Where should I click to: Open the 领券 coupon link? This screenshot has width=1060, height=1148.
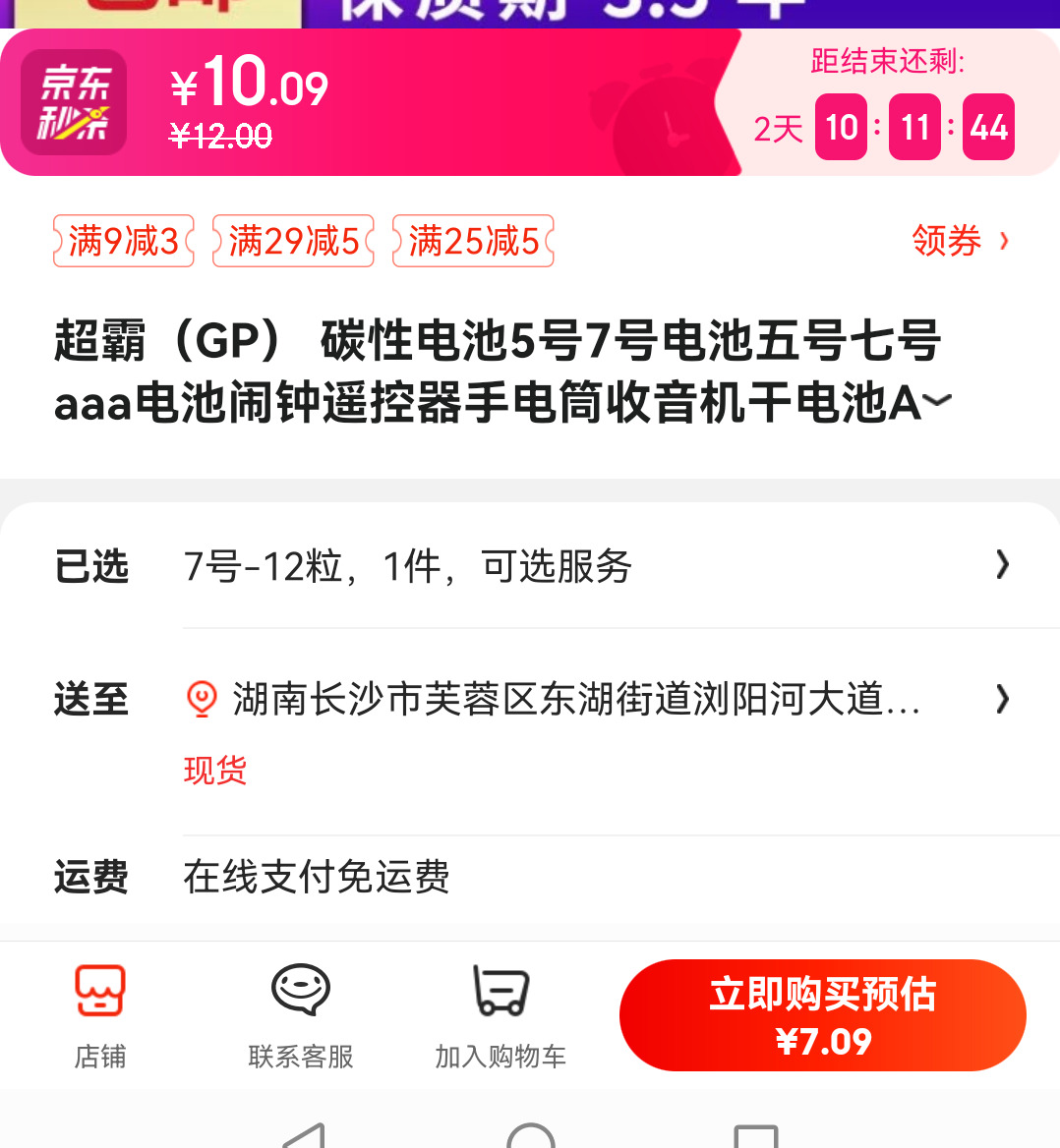(x=959, y=241)
